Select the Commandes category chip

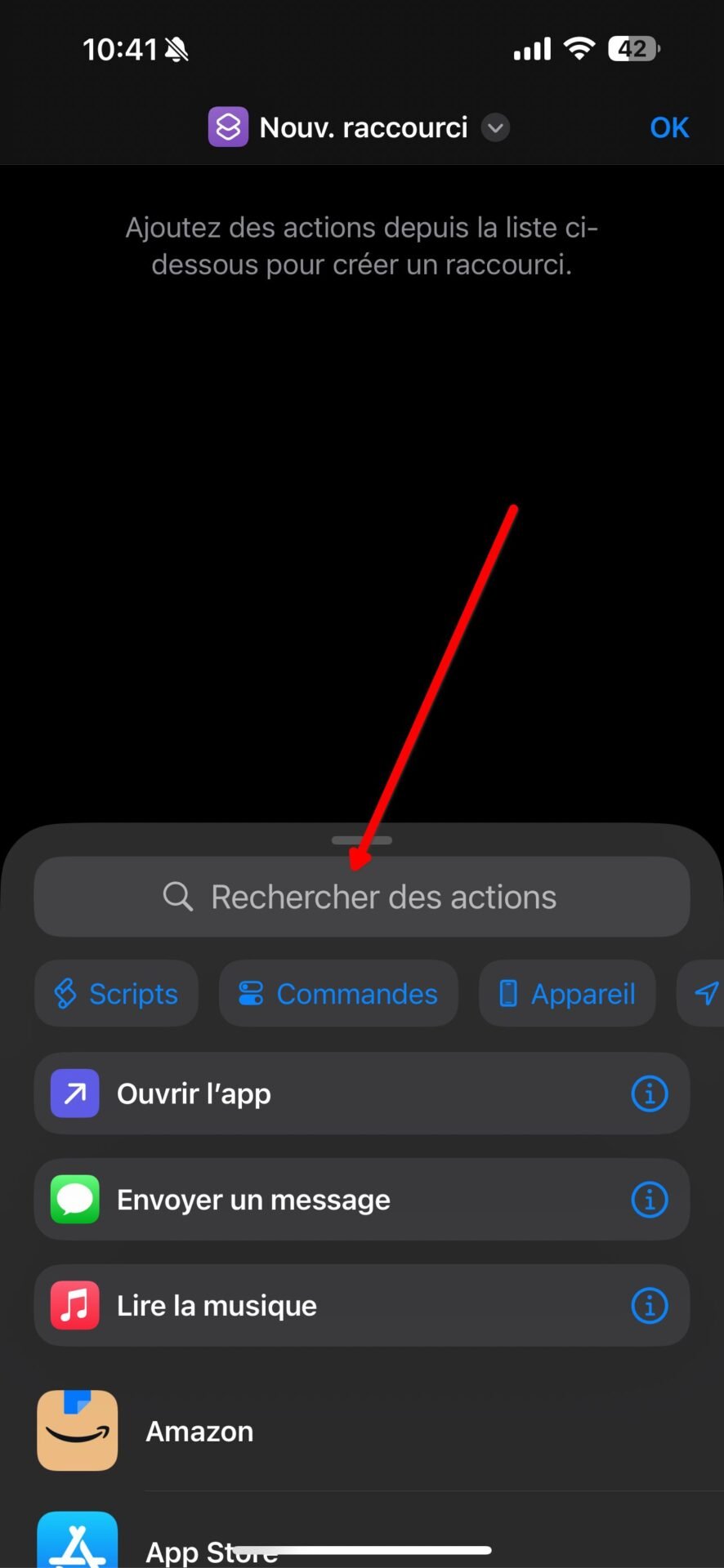click(x=338, y=993)
